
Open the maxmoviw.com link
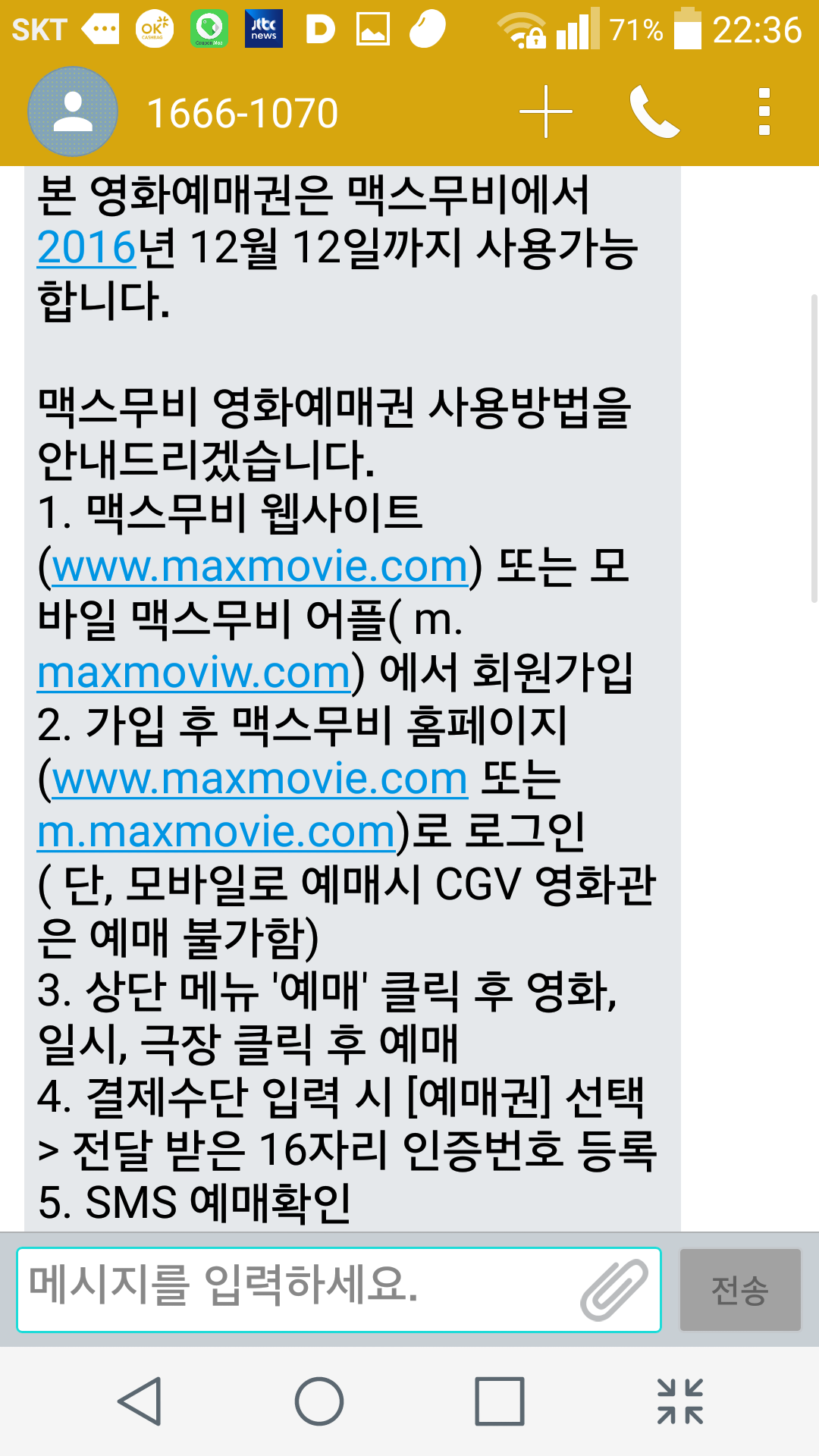pos(193,673)
